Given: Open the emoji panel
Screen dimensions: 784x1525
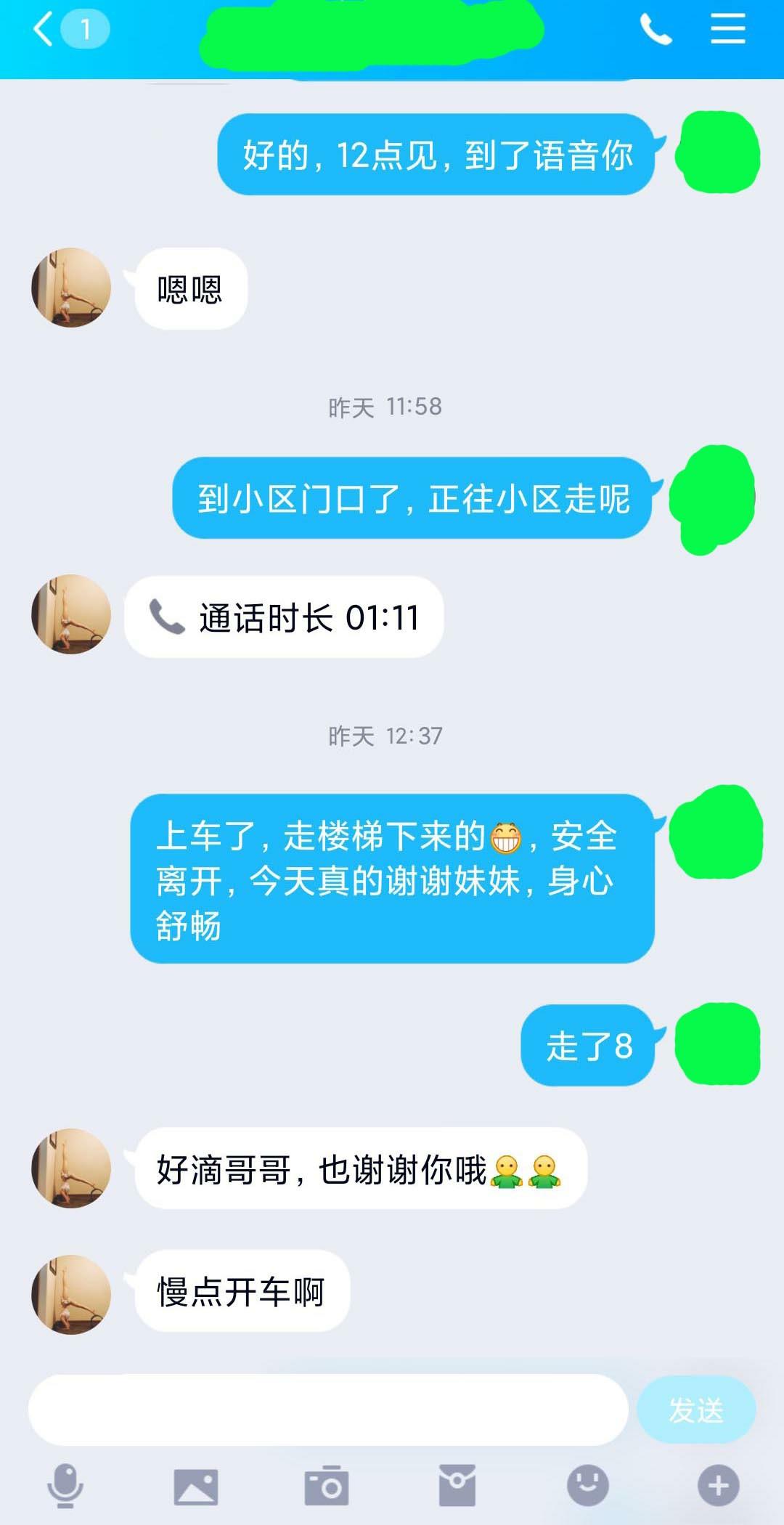Looking at the screenshot, I should (x=588, y=1485).
